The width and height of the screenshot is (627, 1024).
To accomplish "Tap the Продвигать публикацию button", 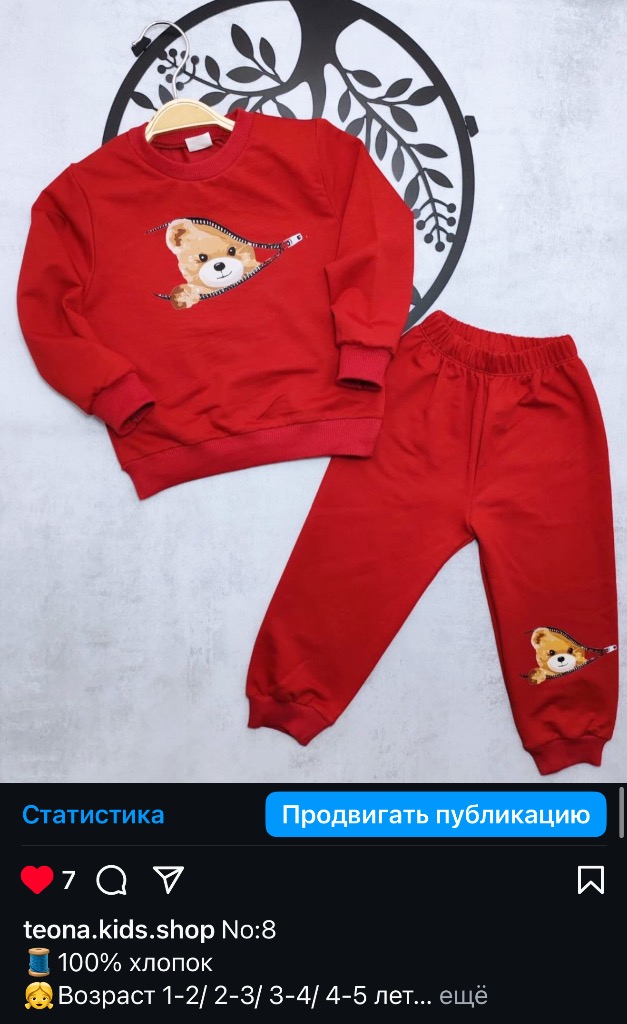I will (x=435, y=814).
